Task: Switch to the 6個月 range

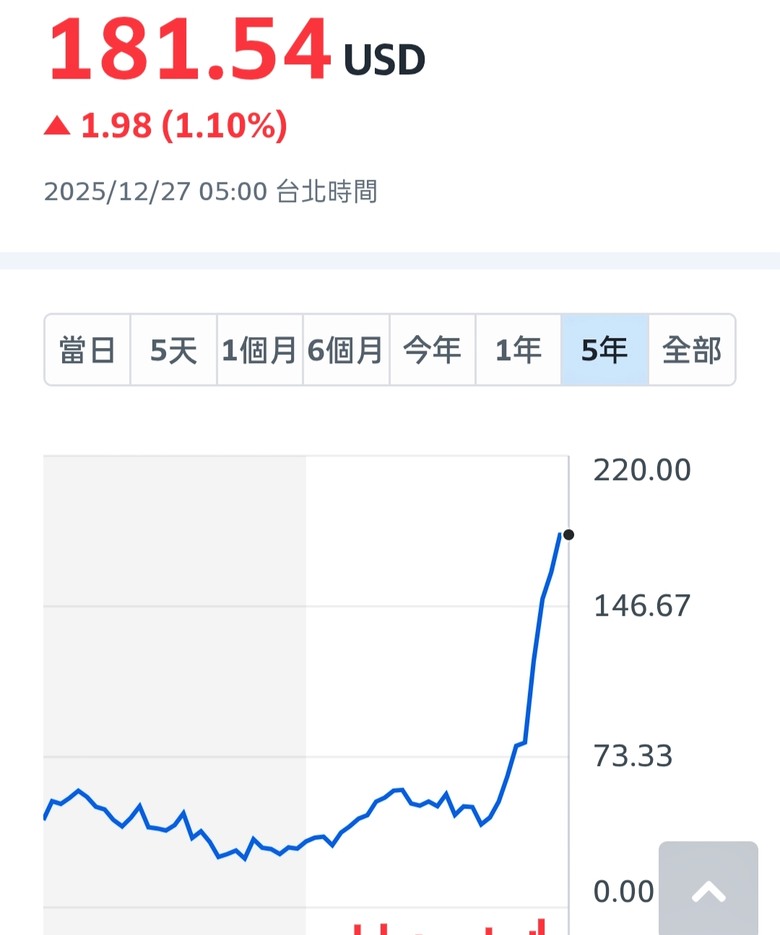Action: [x=346, y=350]
